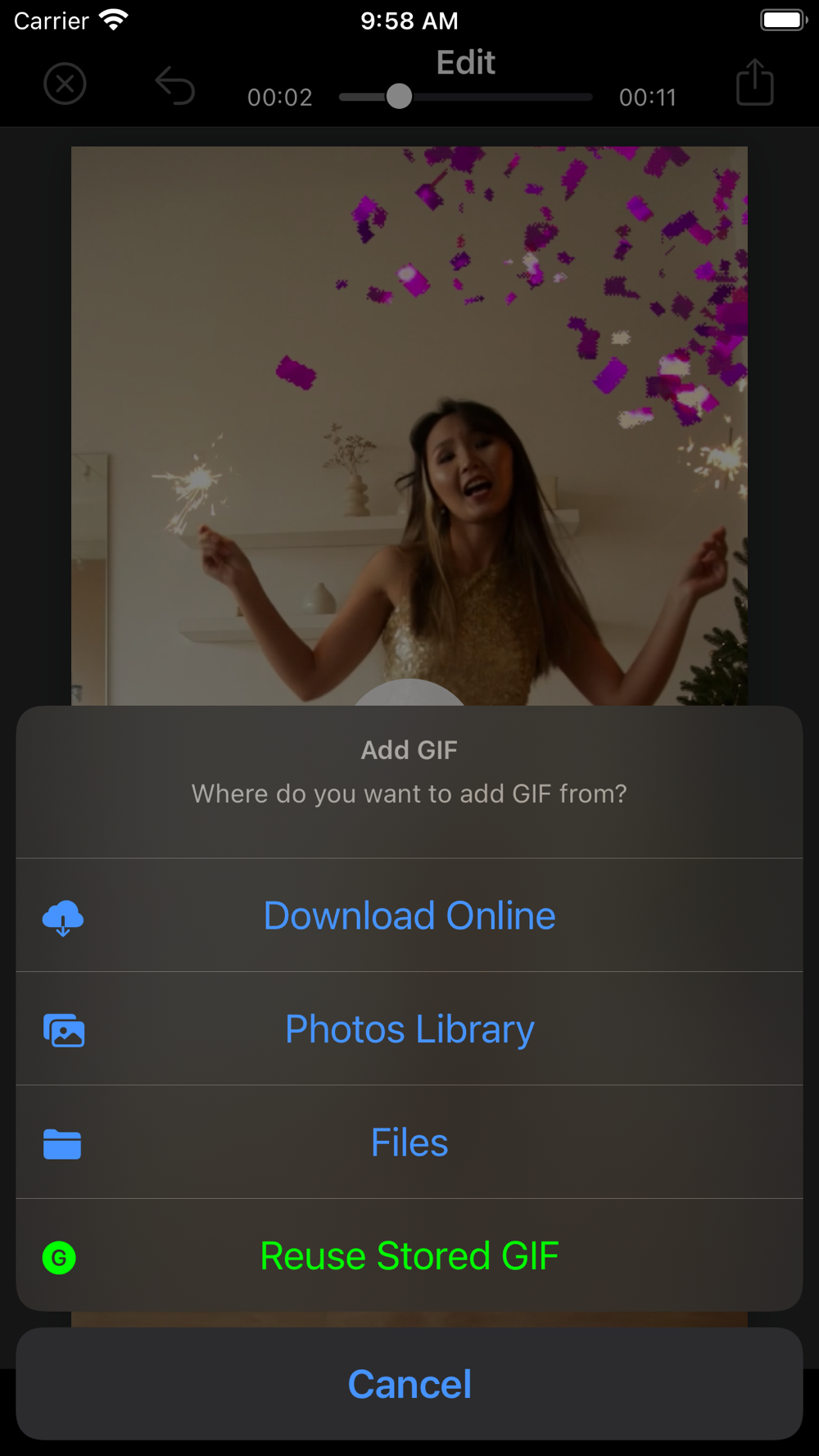Select Photos Library option

tap(409, 1029)
